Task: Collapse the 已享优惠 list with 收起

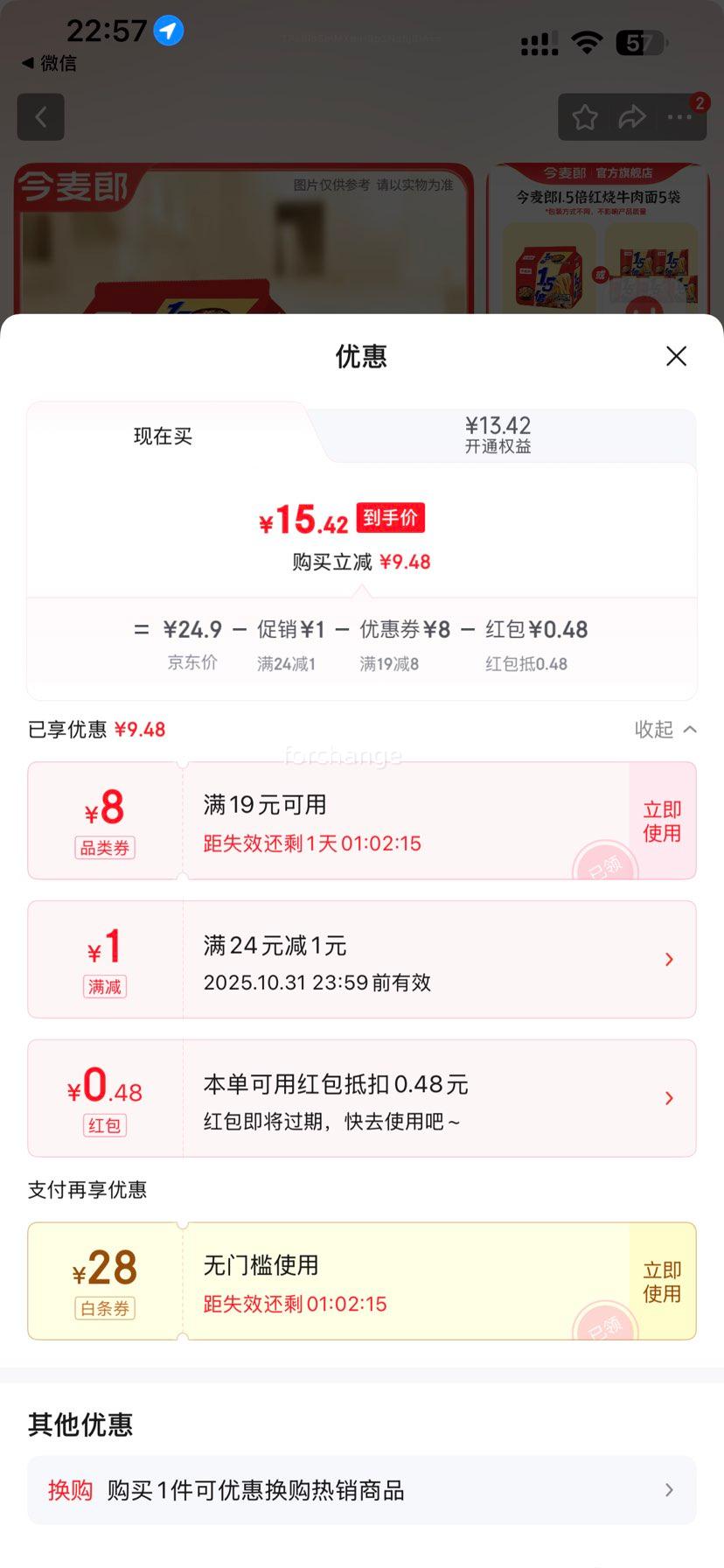Action: coord(665,729)
